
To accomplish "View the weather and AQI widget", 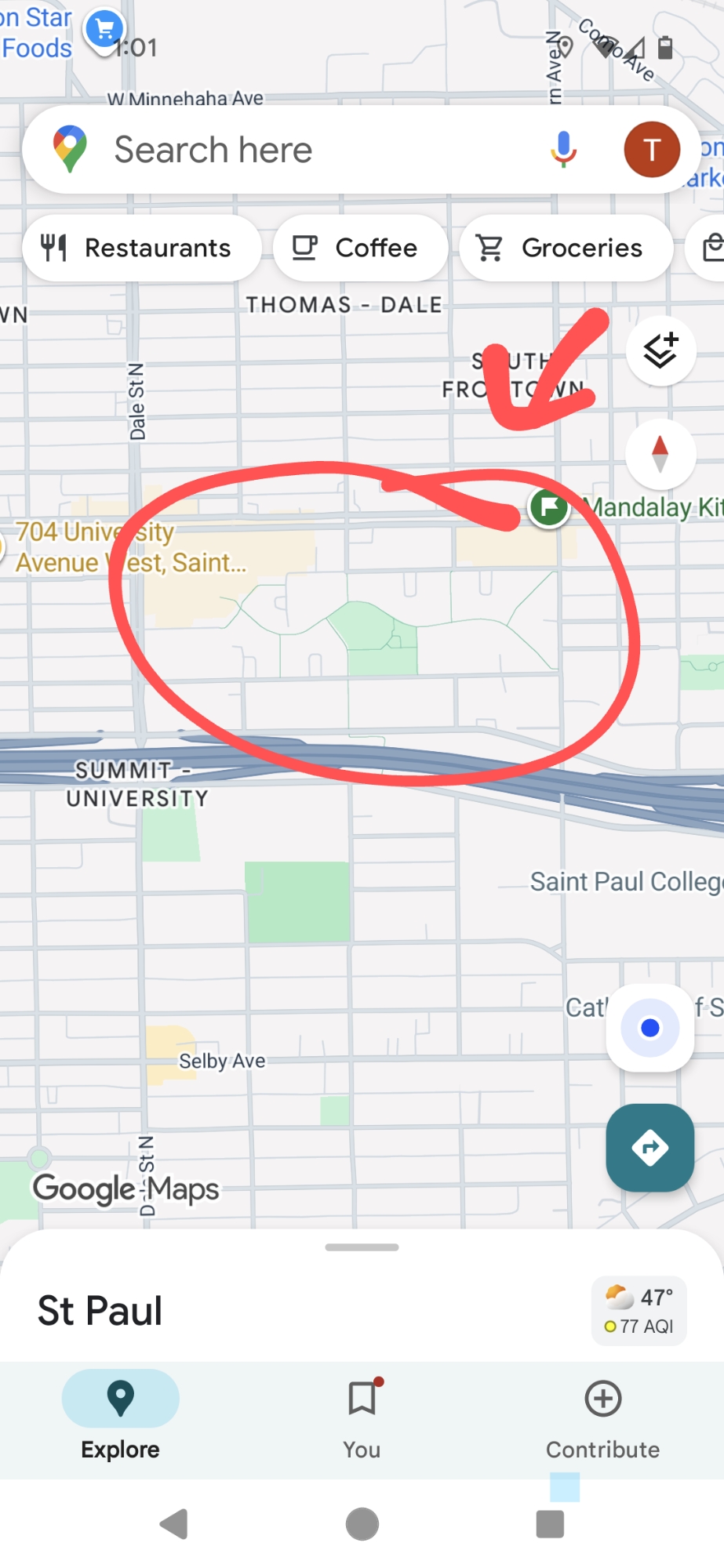I will 639,1311.
